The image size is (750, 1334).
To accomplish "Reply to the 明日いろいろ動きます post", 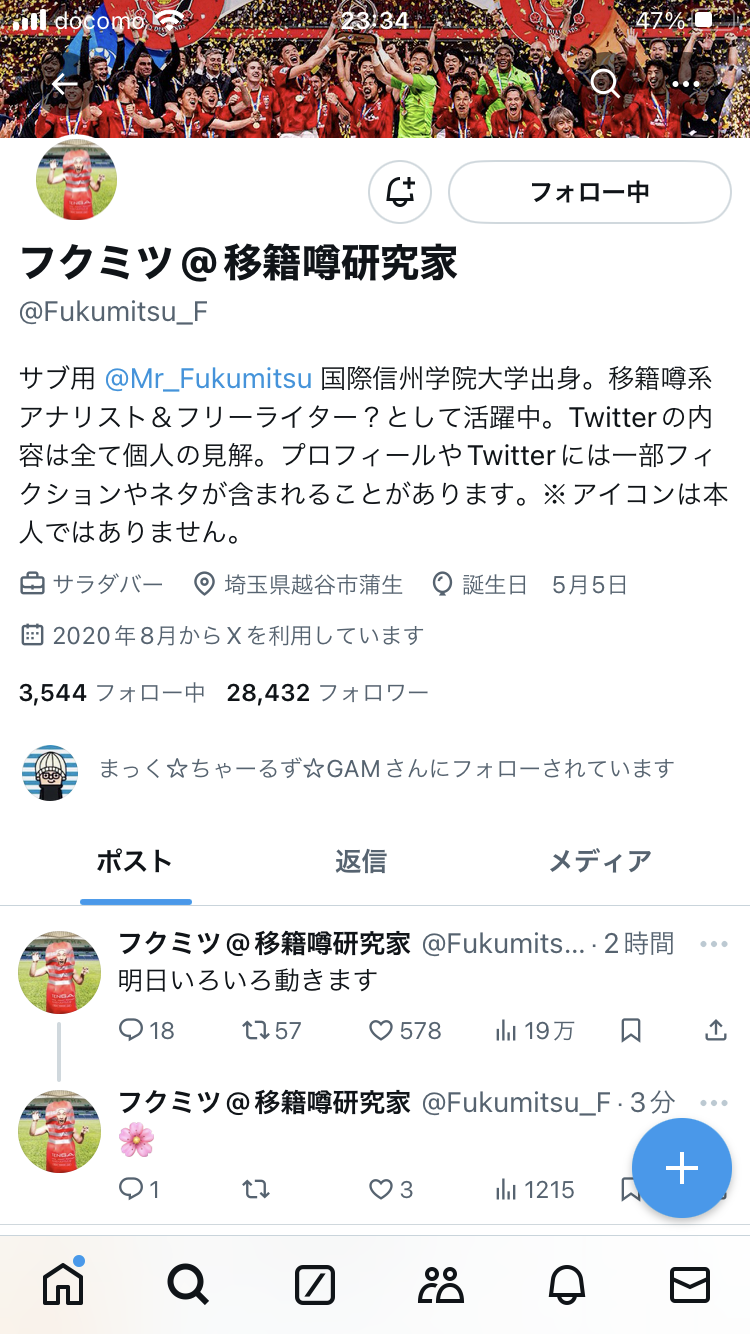I will pos(146,1030).
